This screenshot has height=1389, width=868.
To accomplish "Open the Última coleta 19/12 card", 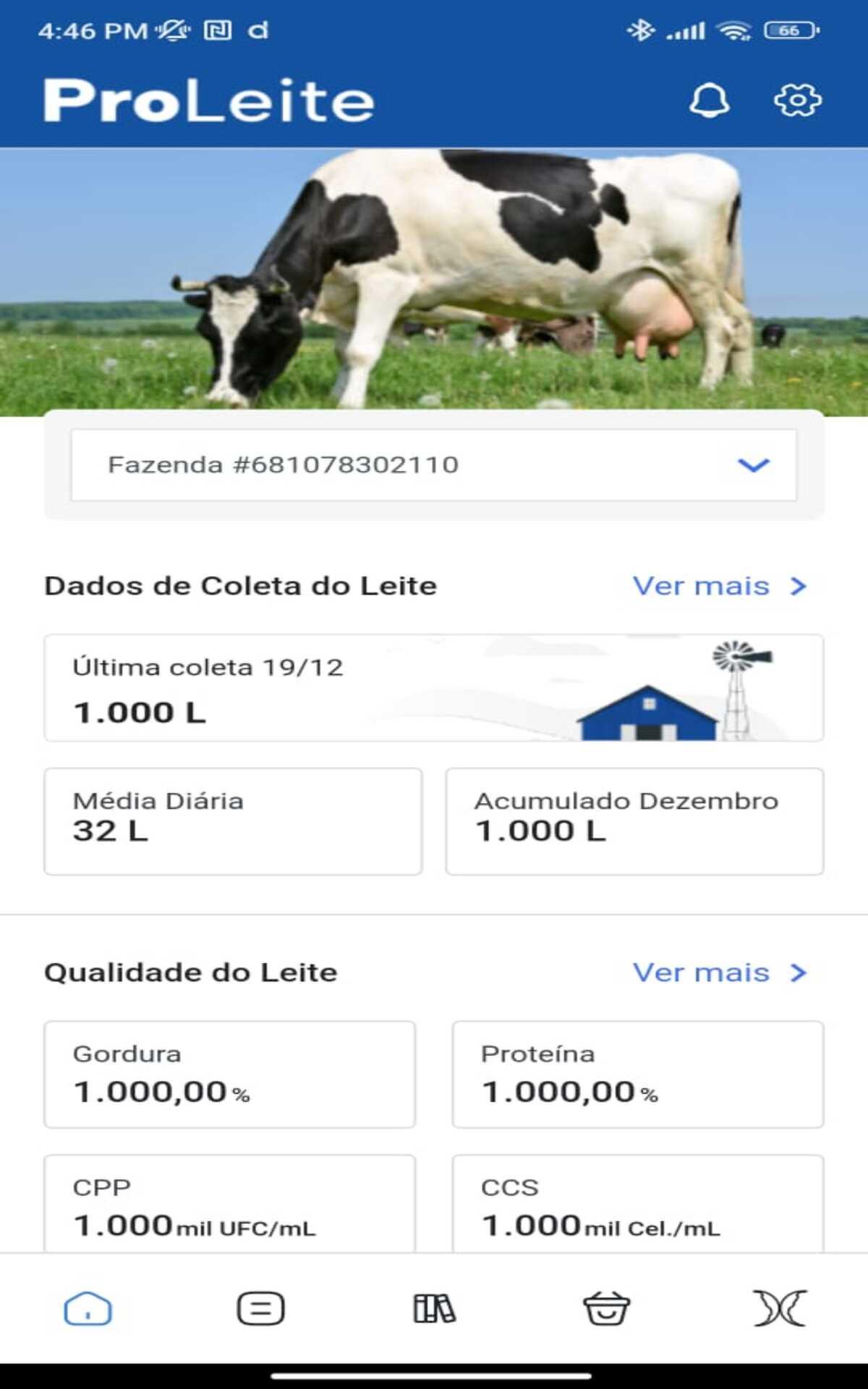I will pyautogui.click(x=434, y=688).
